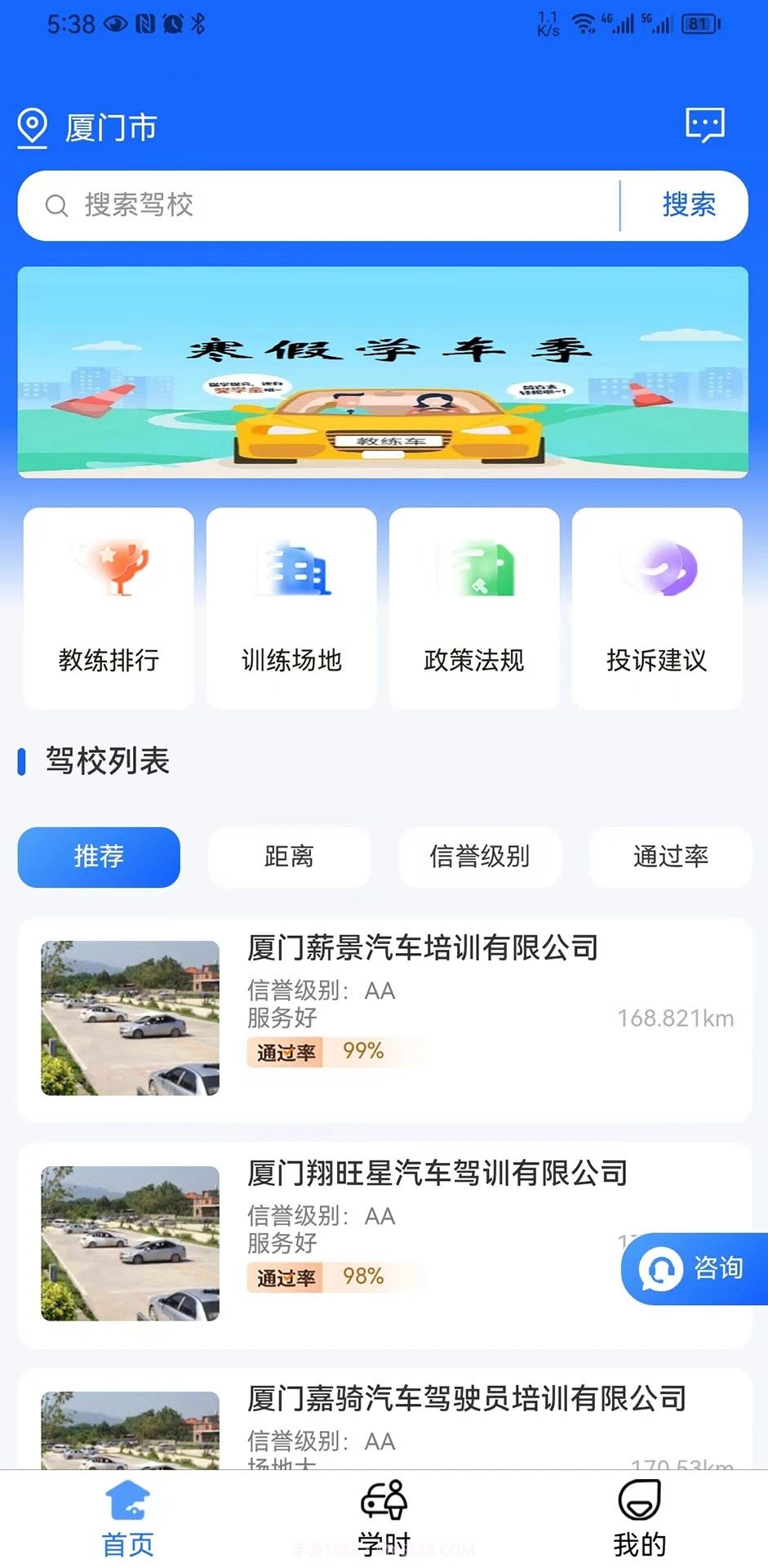
Task: Switch to the 学时 tab
Action: [x=384, y=1517]
